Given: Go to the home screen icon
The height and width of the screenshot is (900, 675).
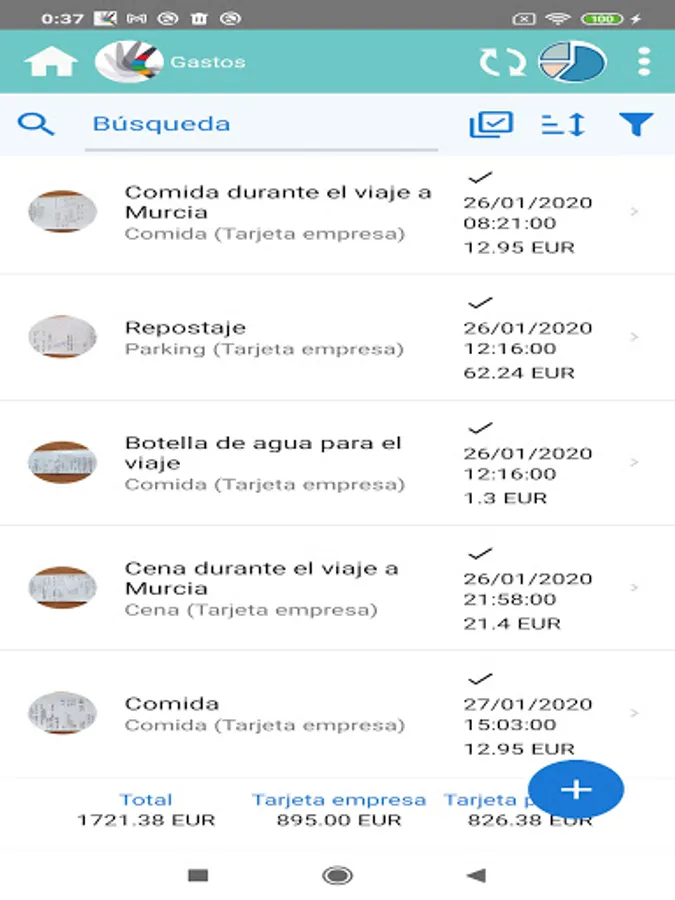Looking at the screenshot, I should coord(51,62).
